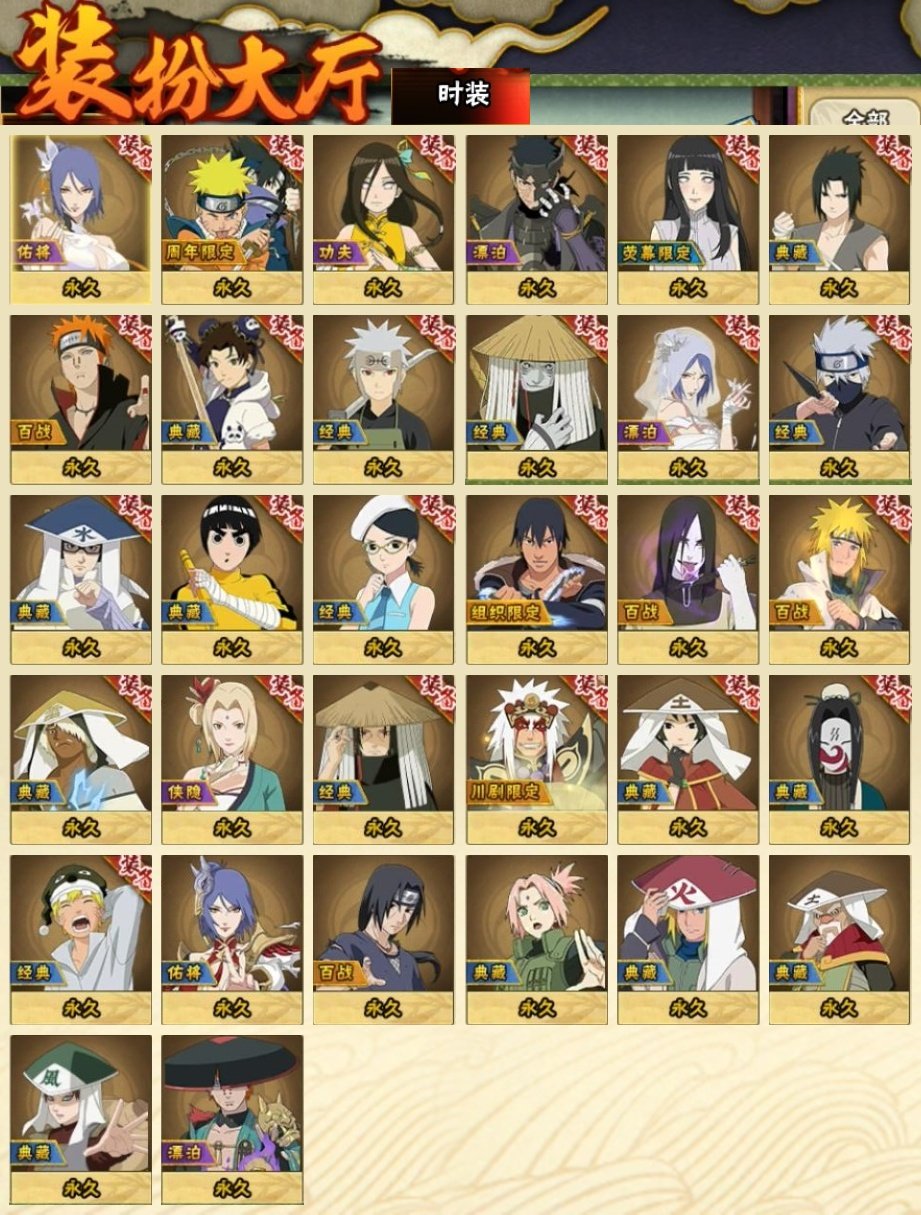Choose the 荧幕限定 Hinata costume

click(687, 218)
